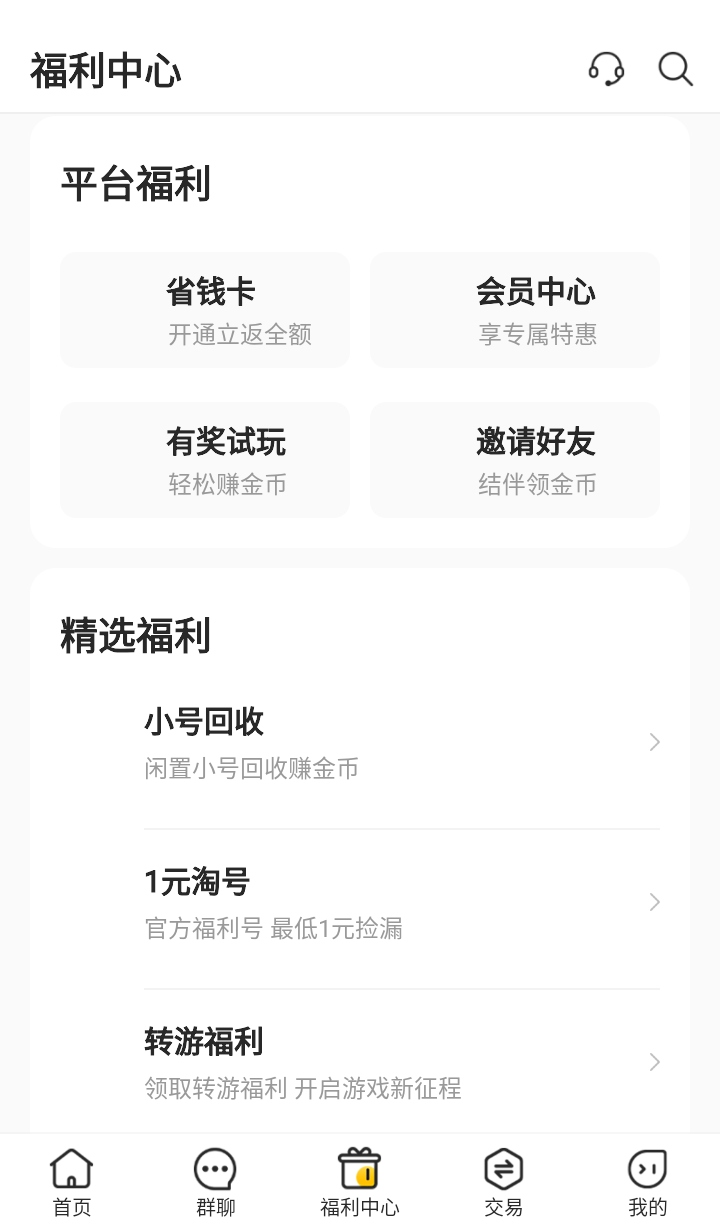Open the 交易 trade arrows icon
720x1232 pixels.
[x=505, y=1168]
